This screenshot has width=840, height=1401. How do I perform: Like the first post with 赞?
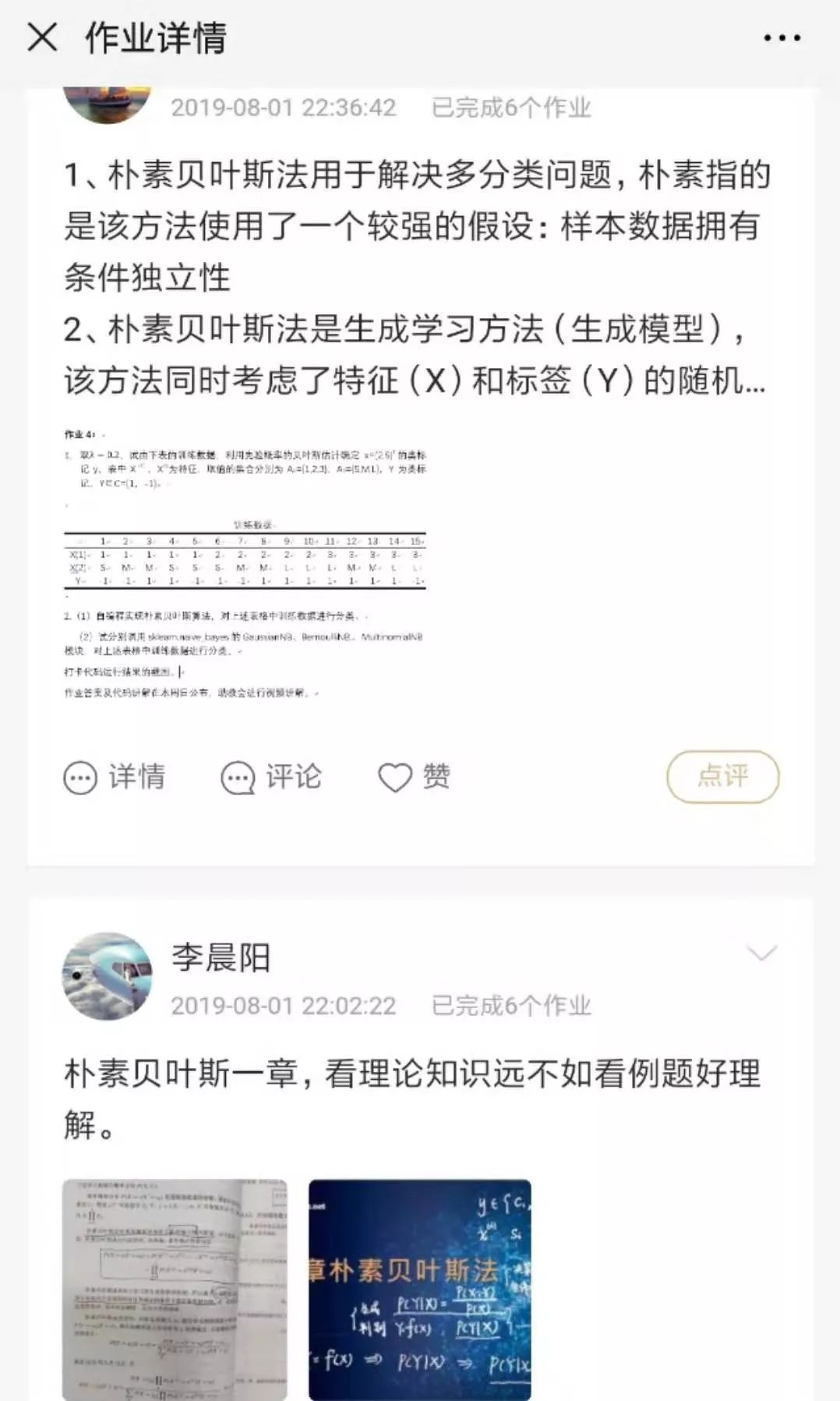point(414,777)
